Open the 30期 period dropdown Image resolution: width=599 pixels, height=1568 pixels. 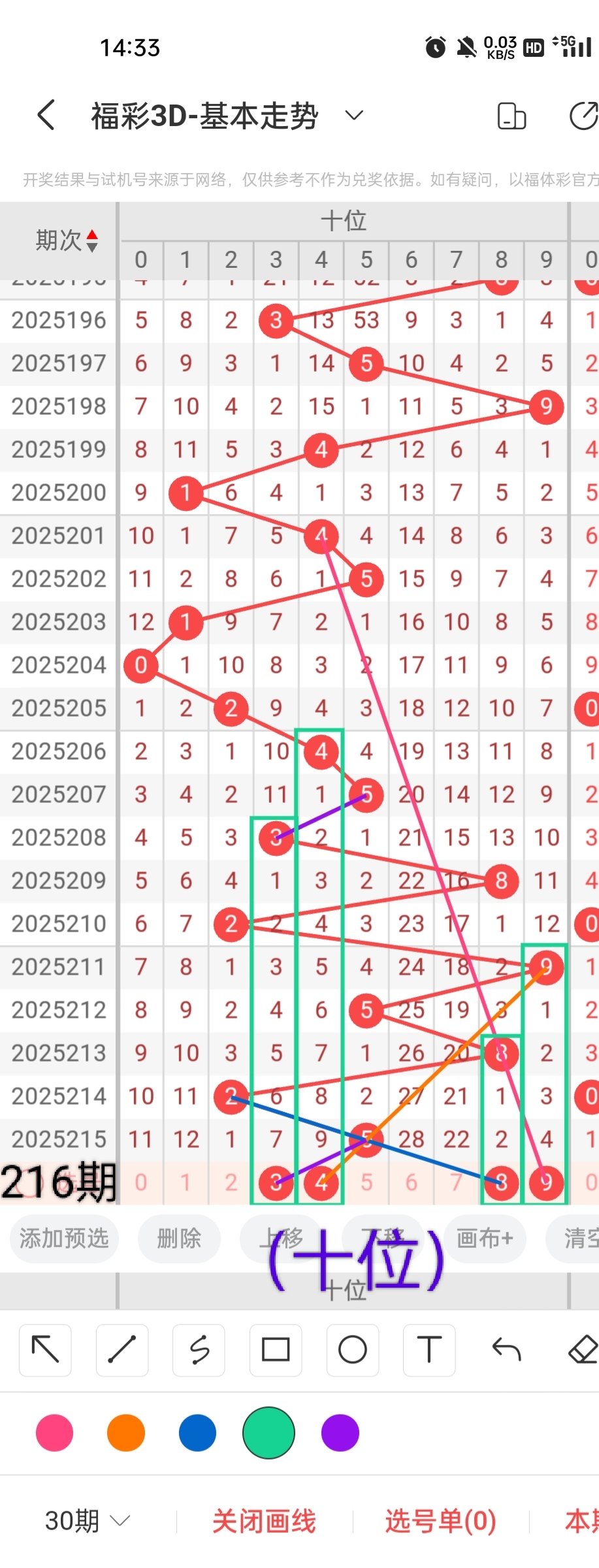click(88, 1521)
